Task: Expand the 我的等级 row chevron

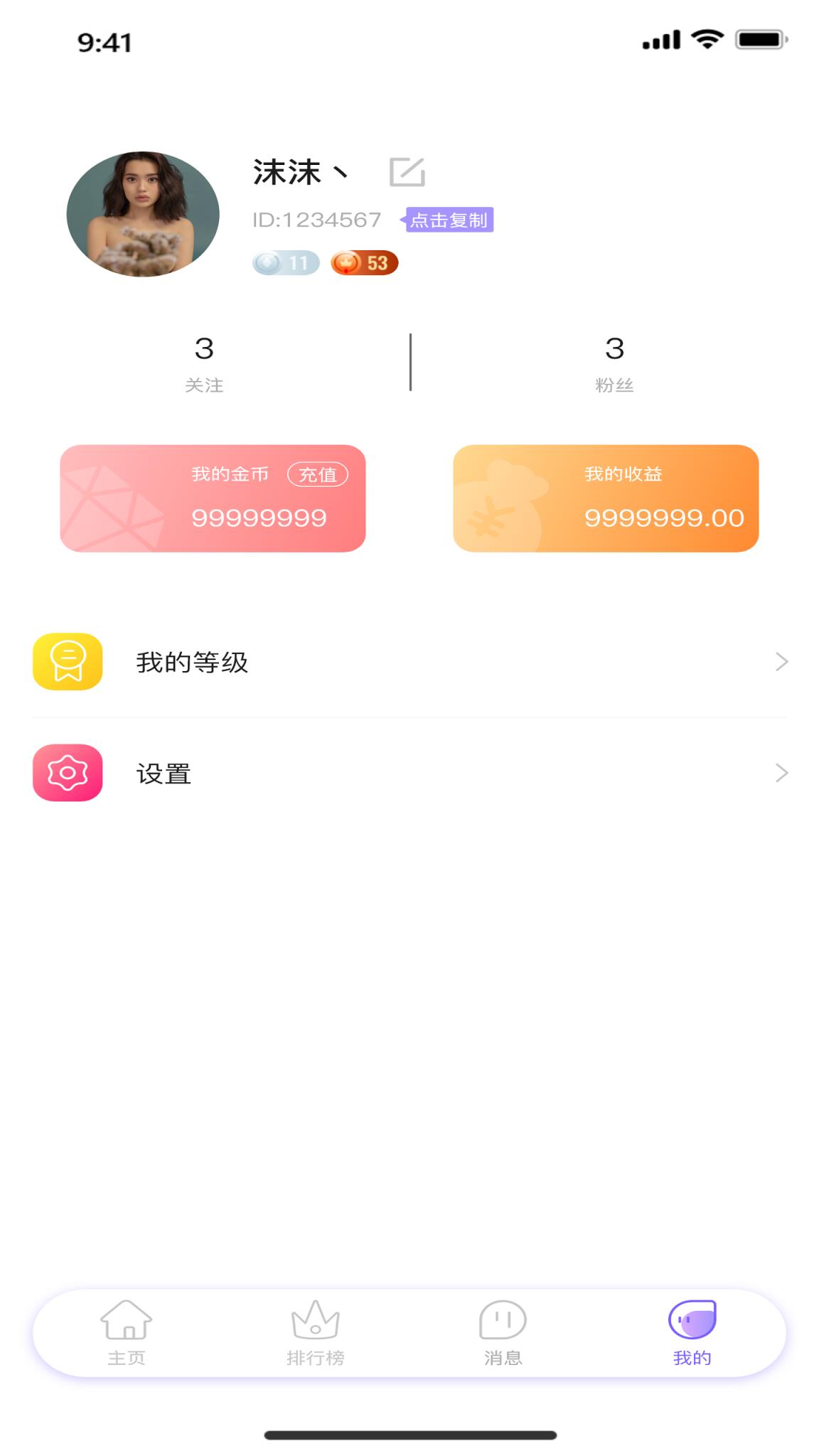Action: 781,662
